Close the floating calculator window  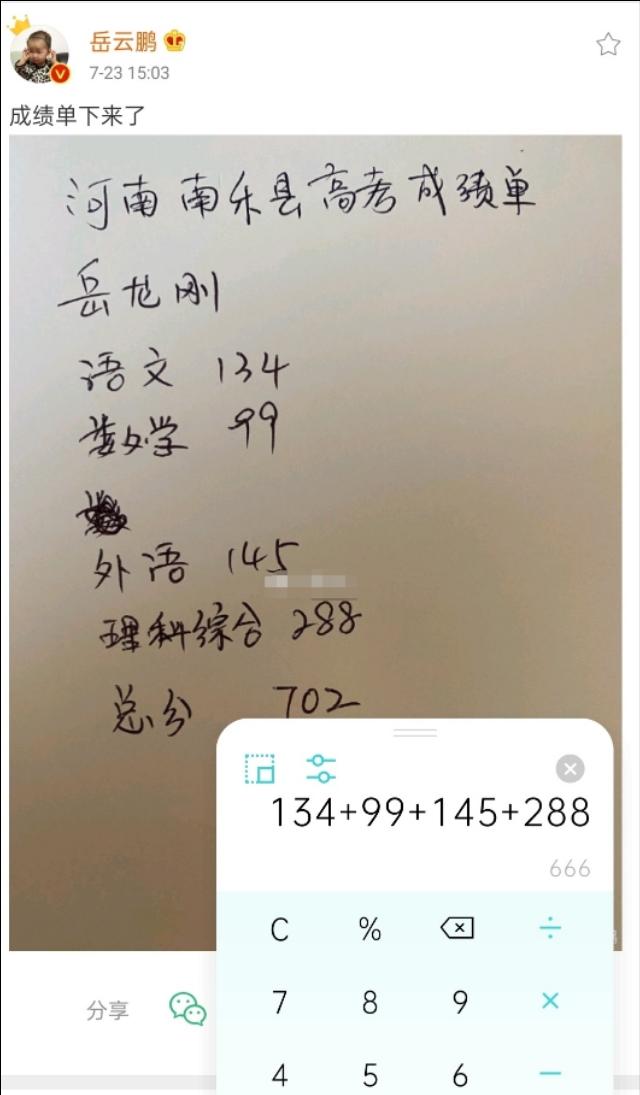coord(570,768)
